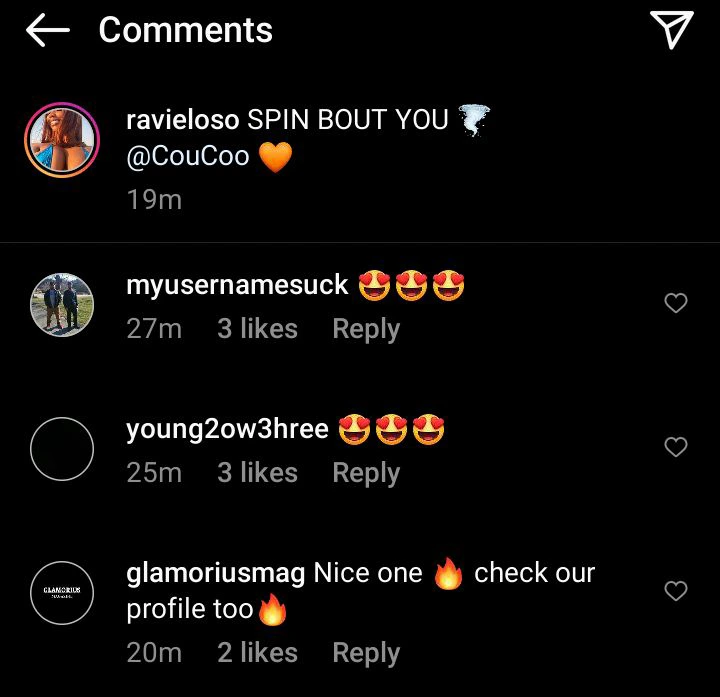720x697 pixels.
Task: Reply to myusernamesuck's comment
Action: click(x=366, y=329)
